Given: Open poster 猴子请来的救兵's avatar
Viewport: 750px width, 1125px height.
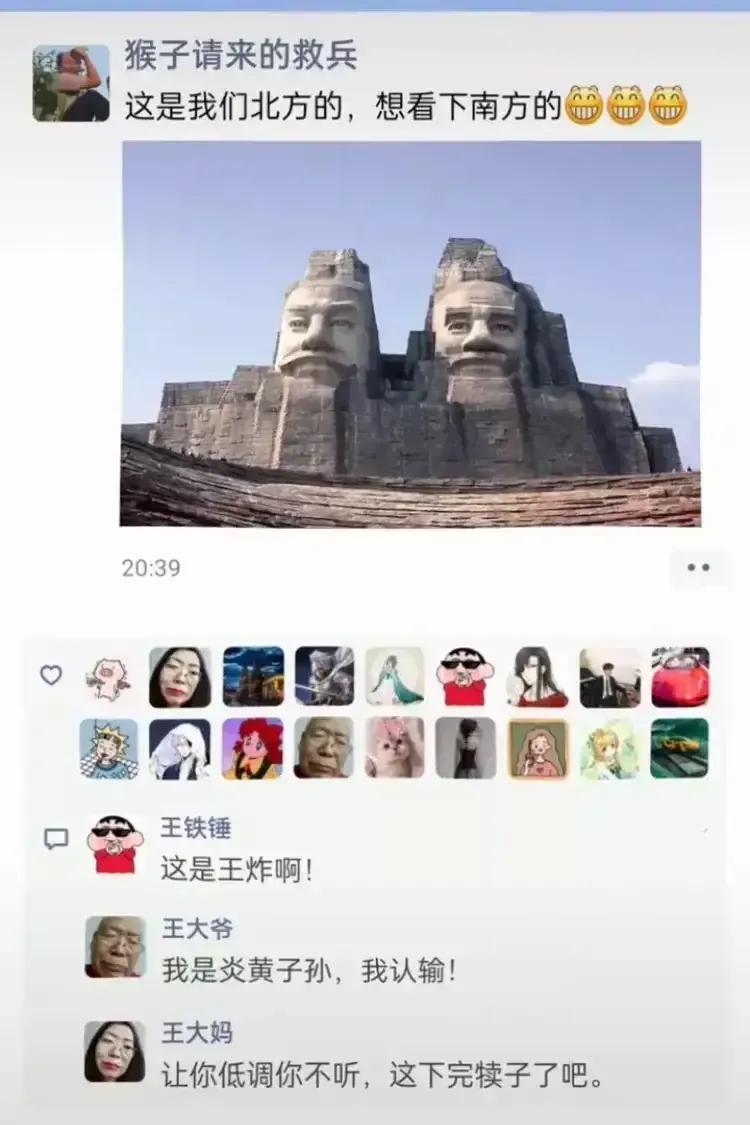Looking at the screenshot, I should click(x=71, y=83).
